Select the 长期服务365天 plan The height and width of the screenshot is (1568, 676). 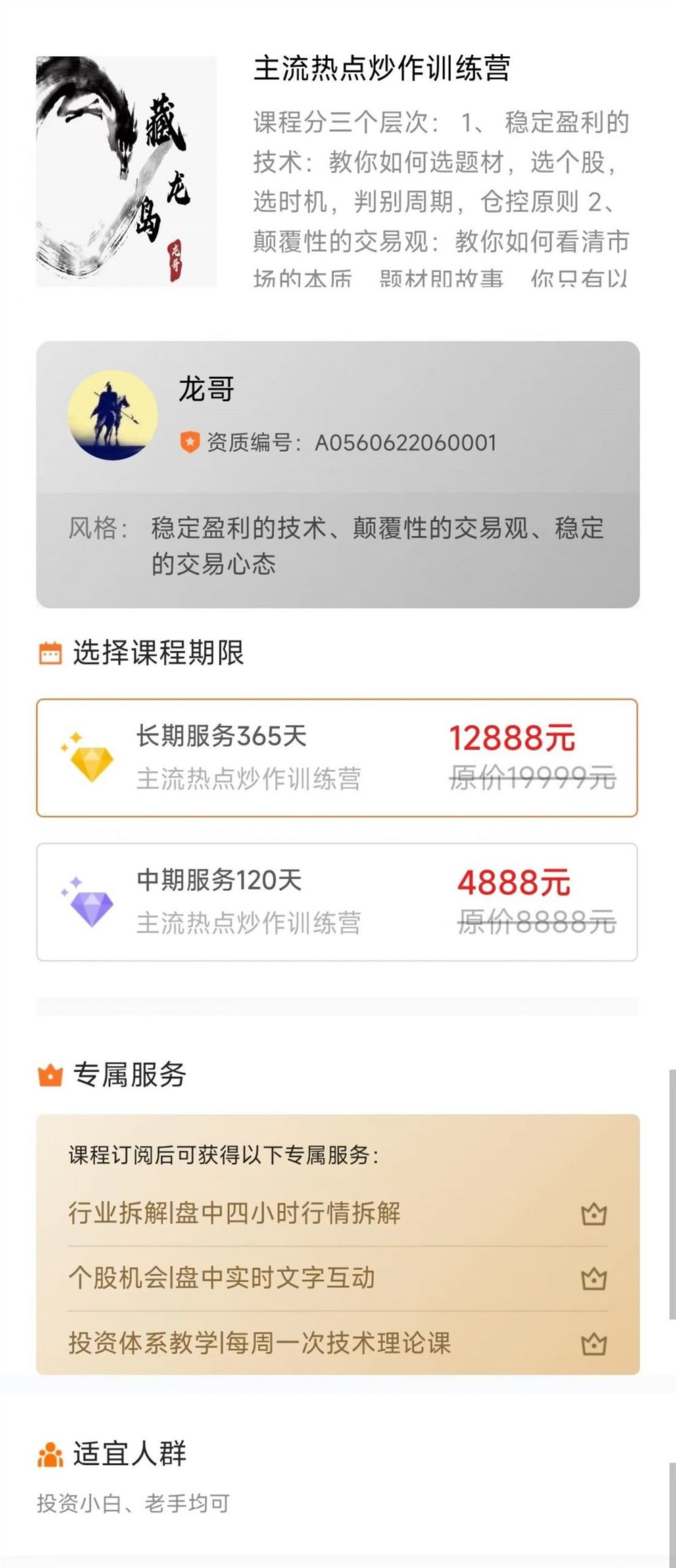coord(337,757)
